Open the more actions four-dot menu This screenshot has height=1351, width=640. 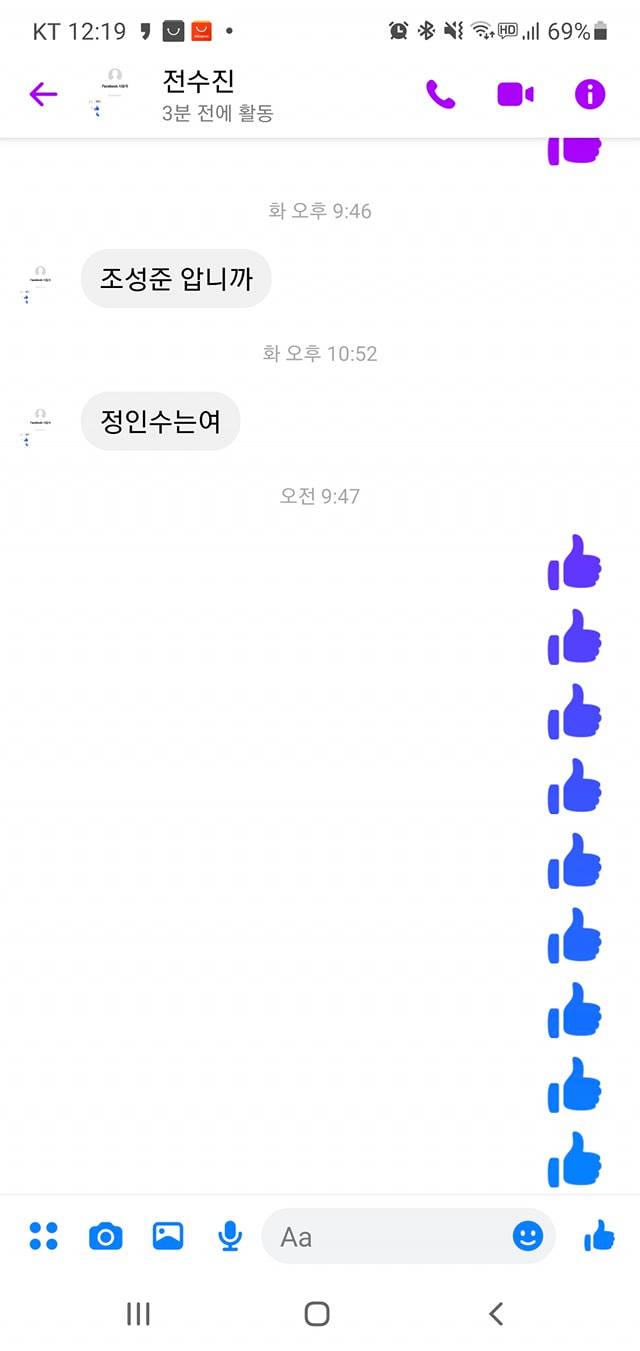coord(44,1236)
